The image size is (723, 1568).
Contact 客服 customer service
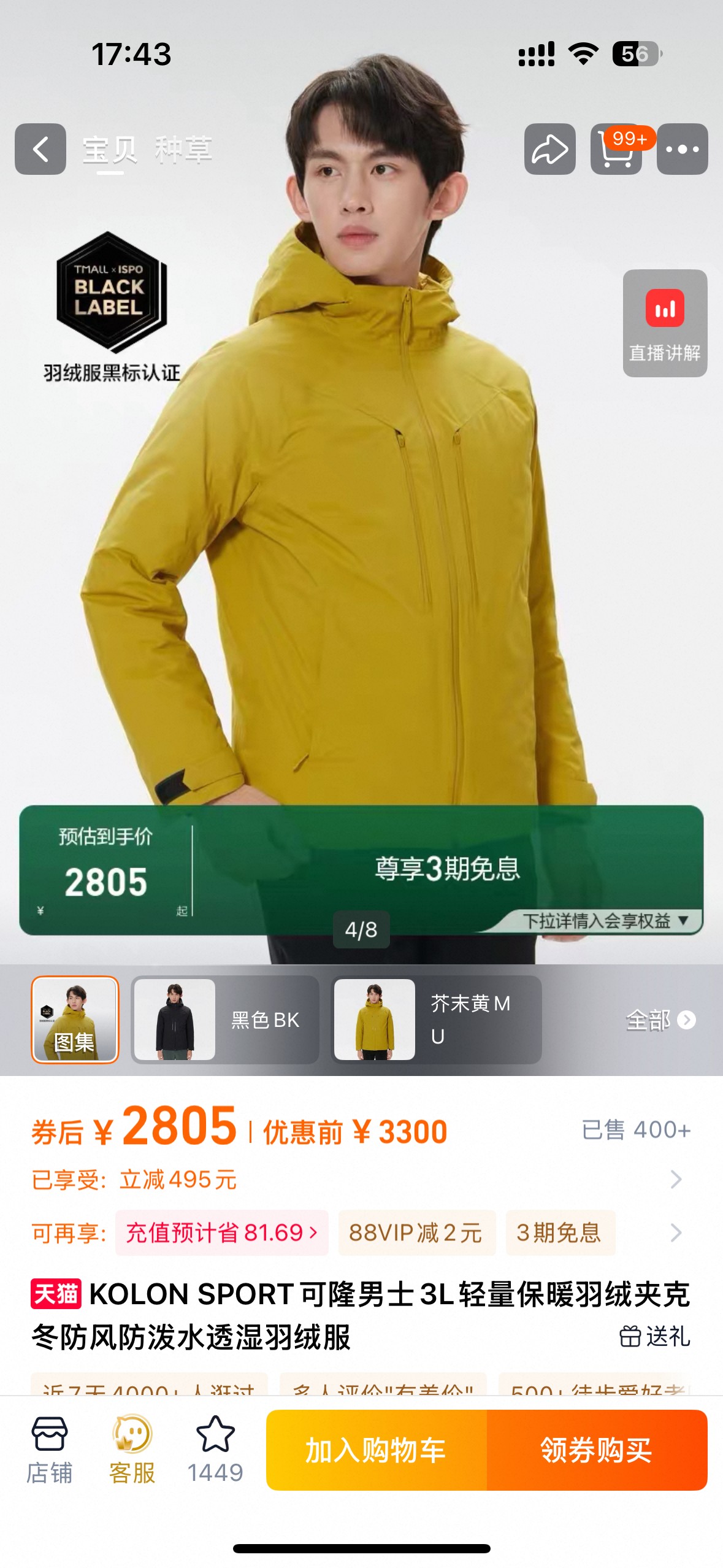132,1450
